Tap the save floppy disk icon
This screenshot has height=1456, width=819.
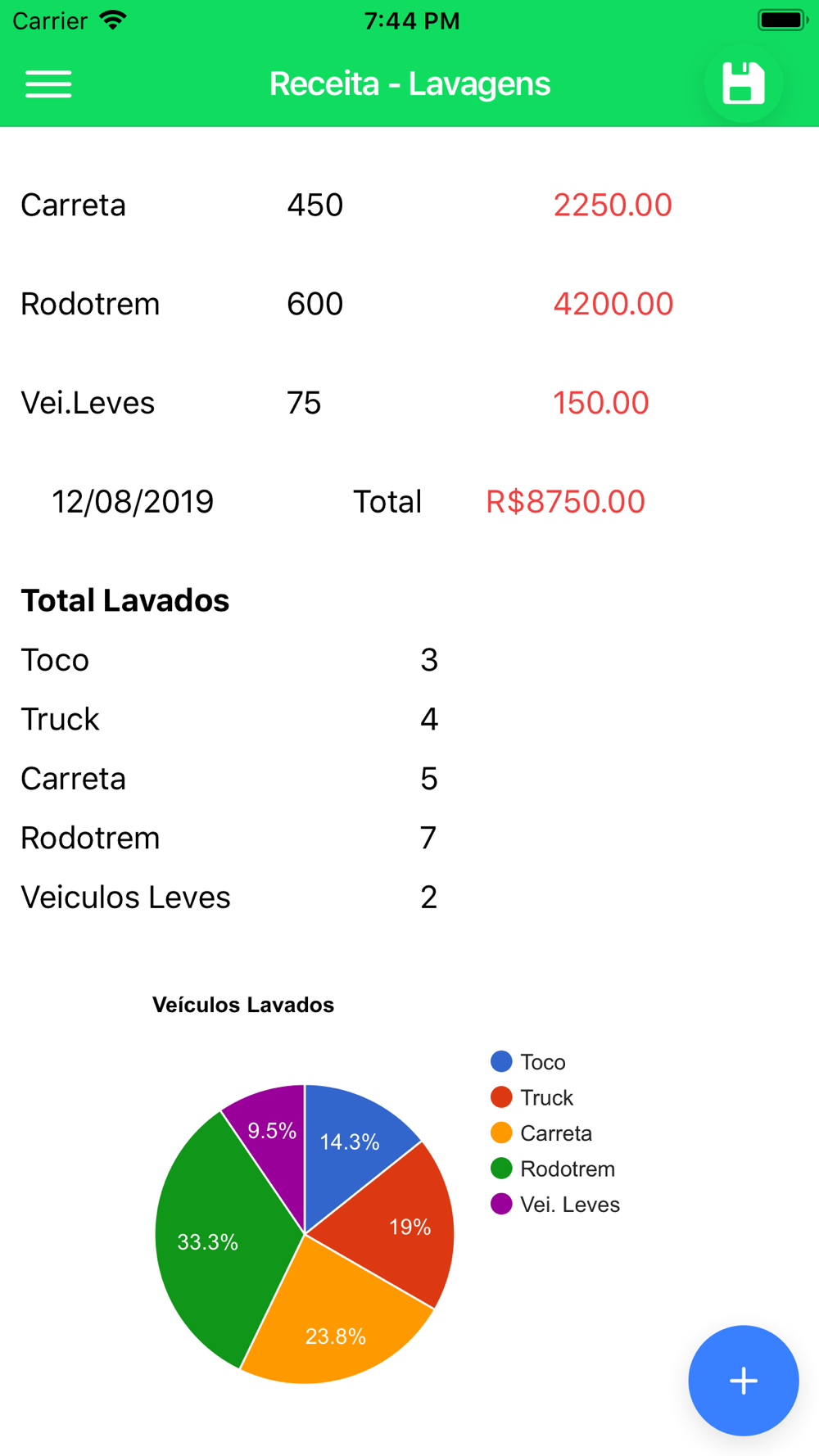(744, 84)
